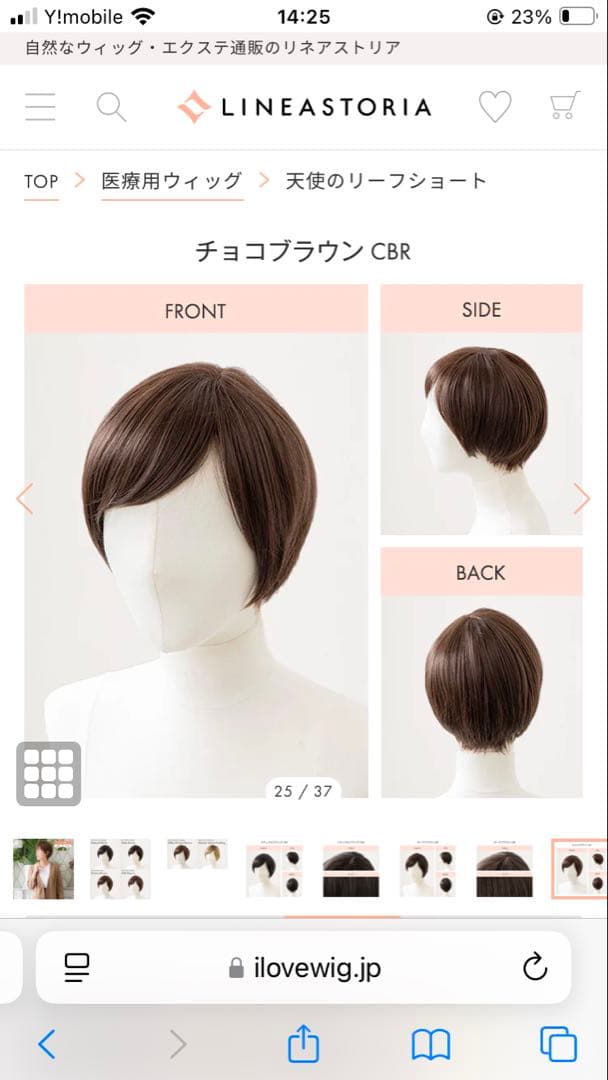Image resolution: width=608 pixels, height=1080 pixels.
Task: Select the currently highlighted last thumbnail
Action: pos(580,868)
